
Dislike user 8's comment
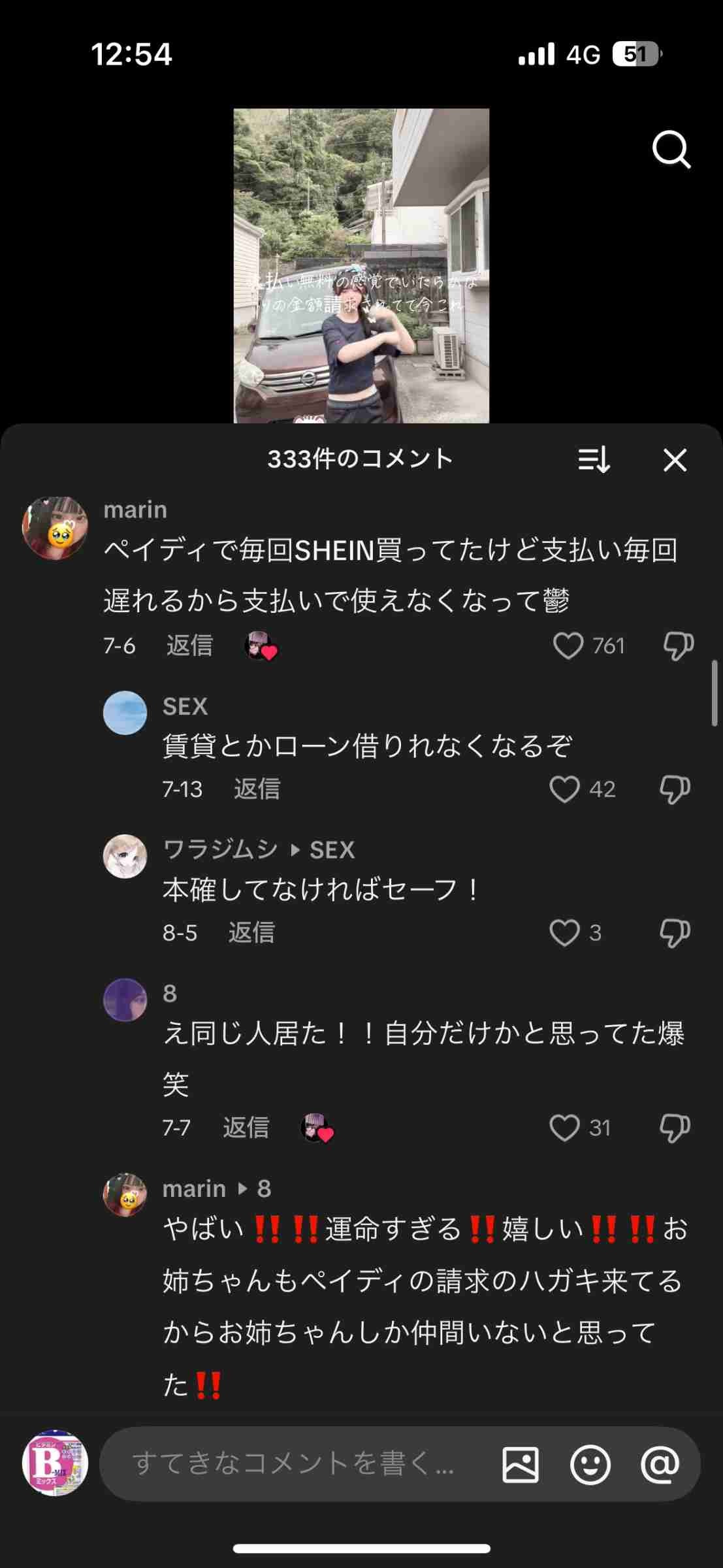[675, 1128]
